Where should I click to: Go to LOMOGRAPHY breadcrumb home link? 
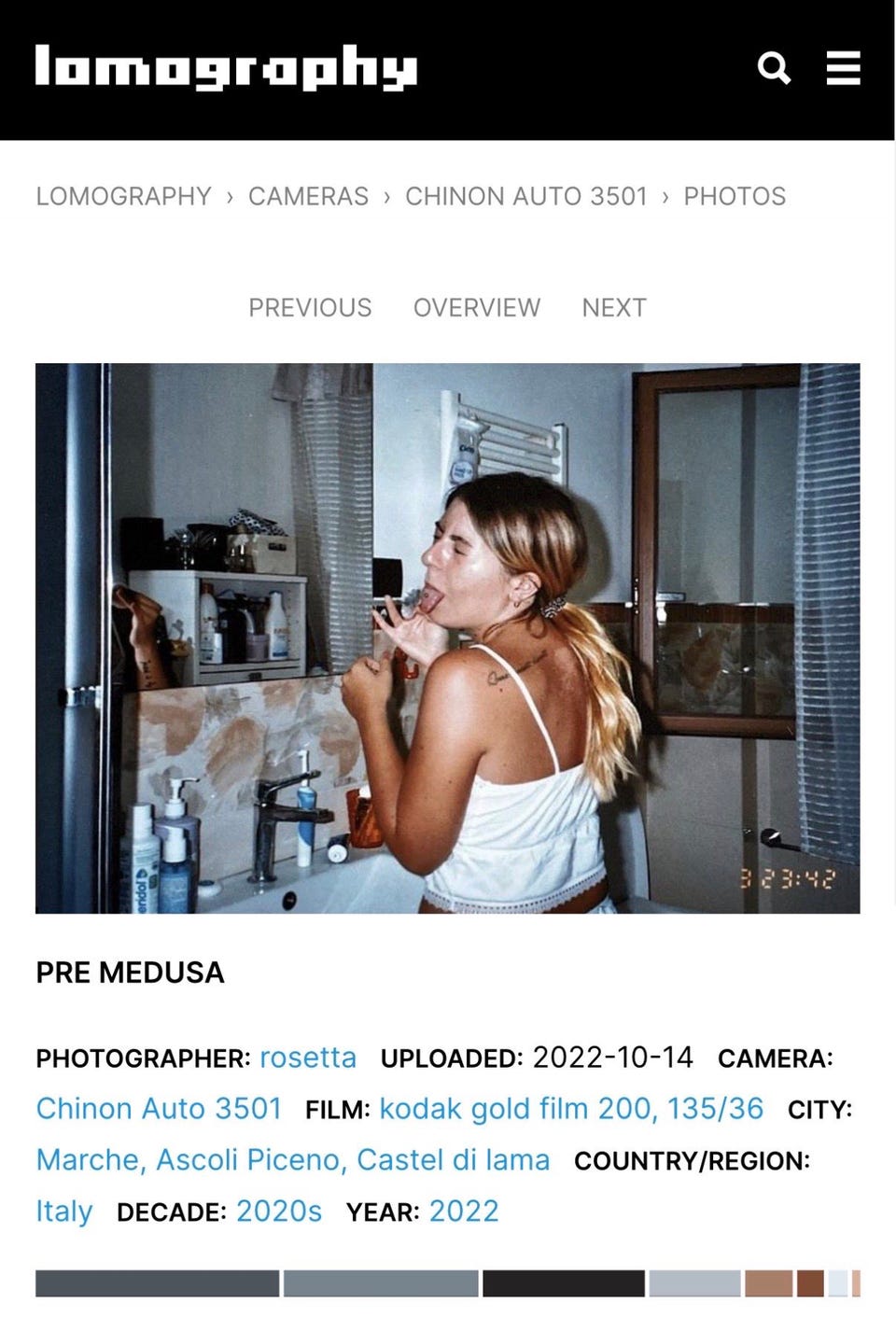(x=122, y=196)
